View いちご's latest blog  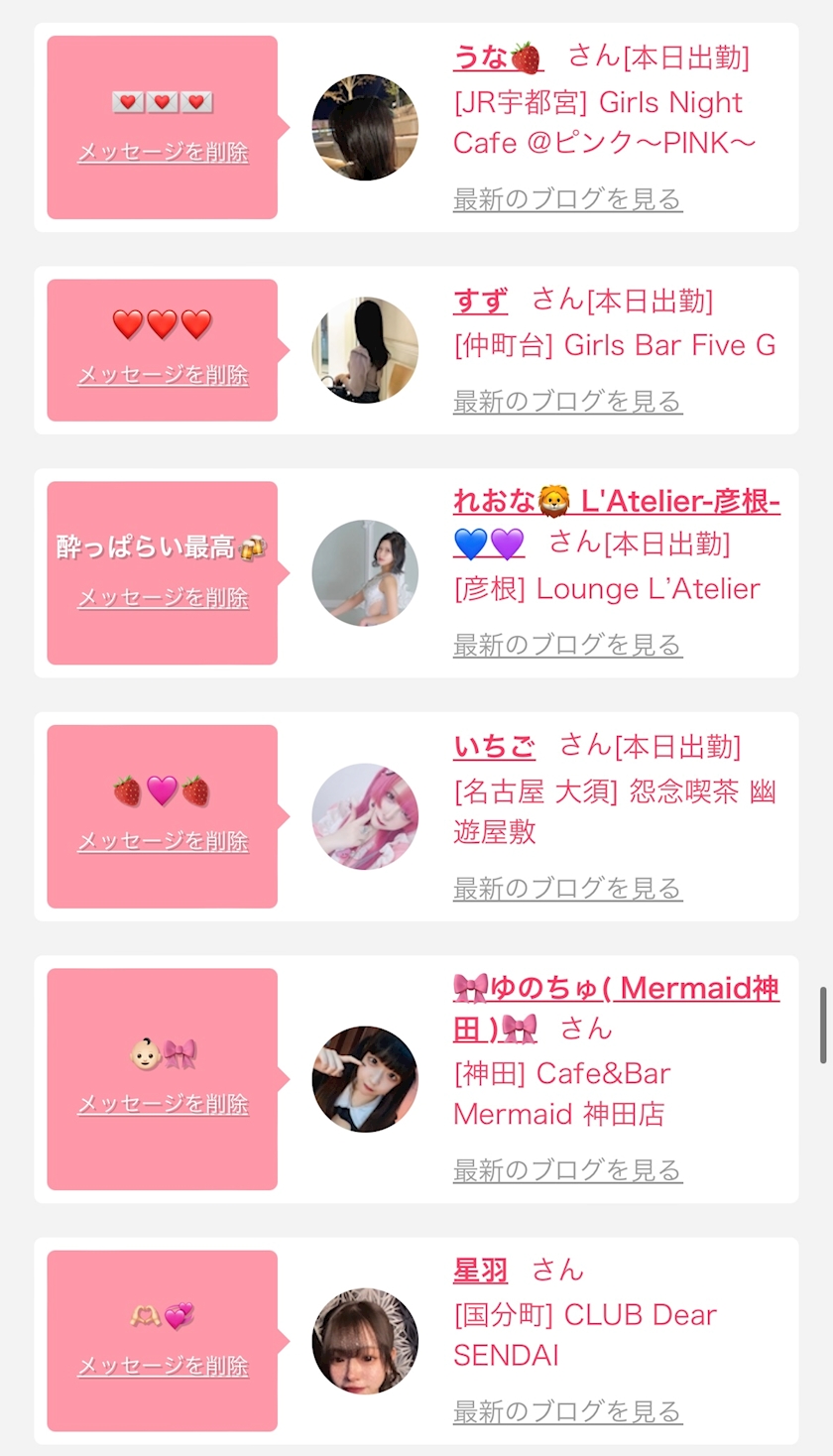pos(567,888)
